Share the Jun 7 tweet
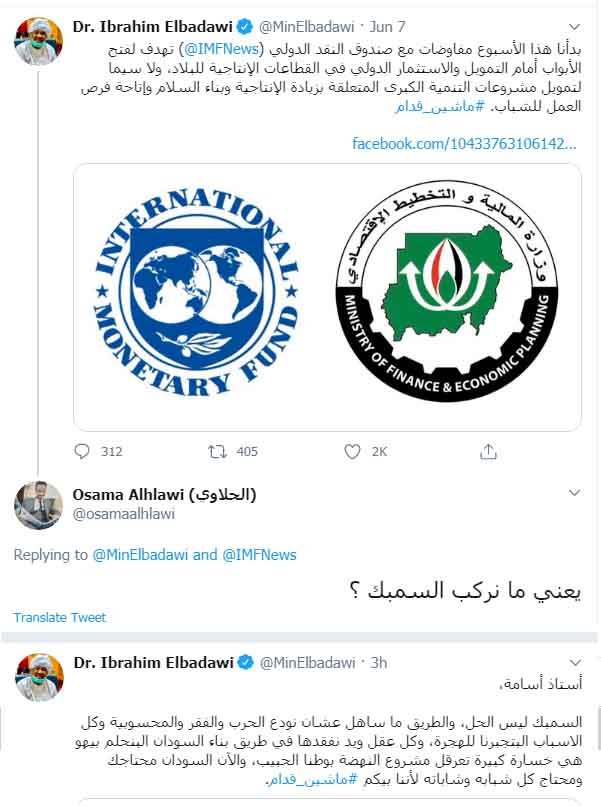Image resolution: width=601 pixels, height=806 pixels. coord(488,452)
